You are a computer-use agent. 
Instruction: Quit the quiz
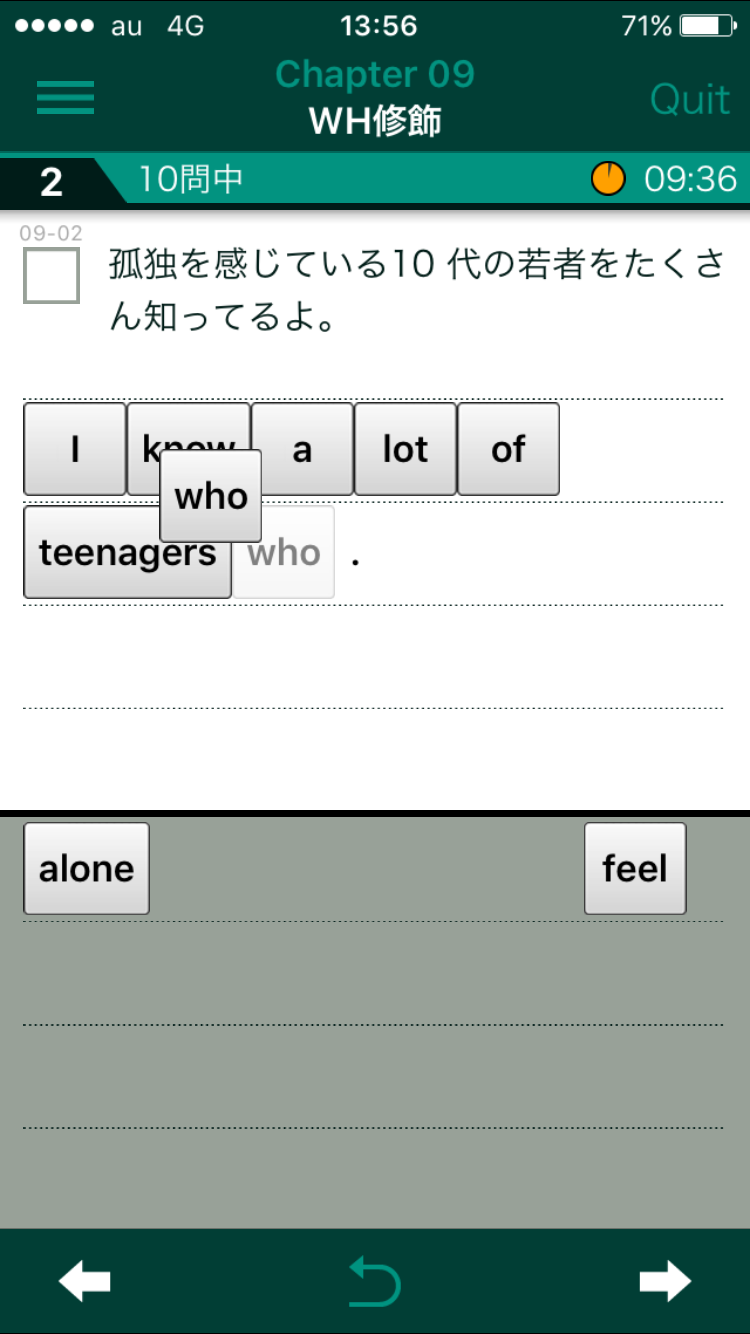(x=690, y=99)
